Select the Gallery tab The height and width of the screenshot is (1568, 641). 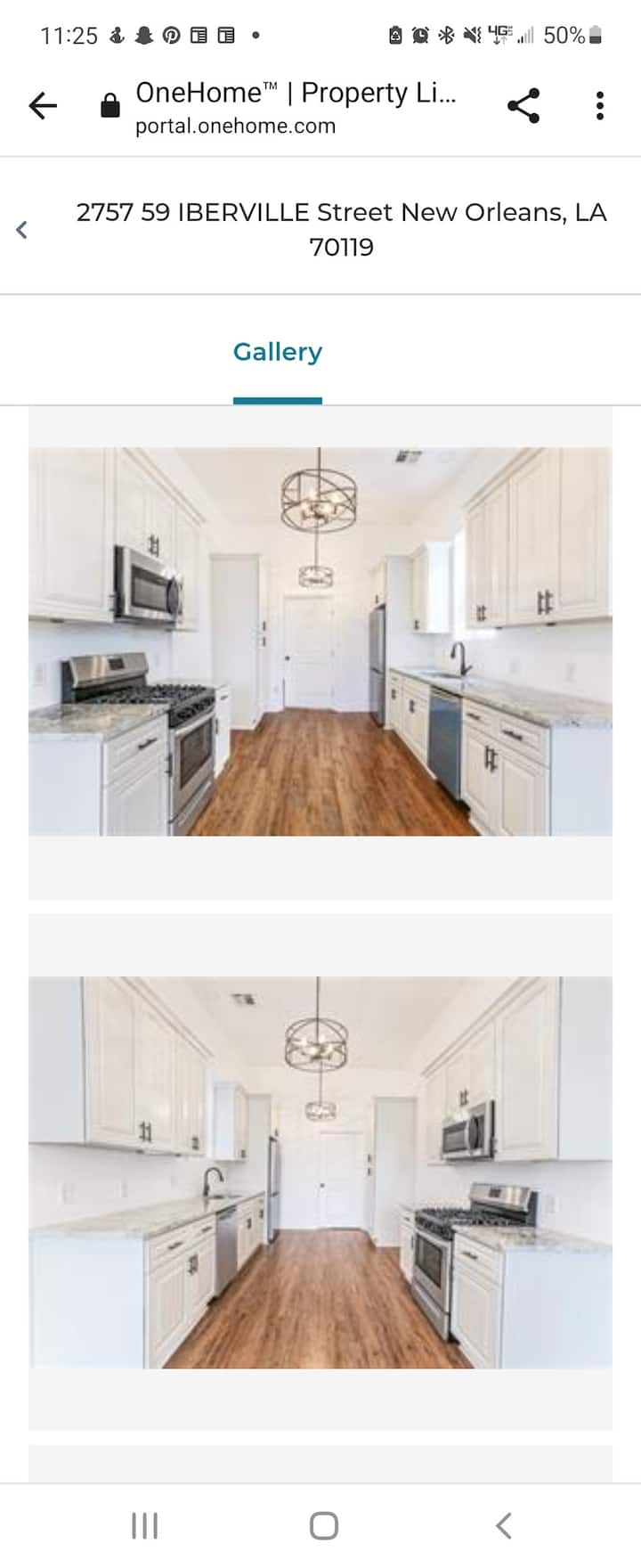tap(277, 353)
